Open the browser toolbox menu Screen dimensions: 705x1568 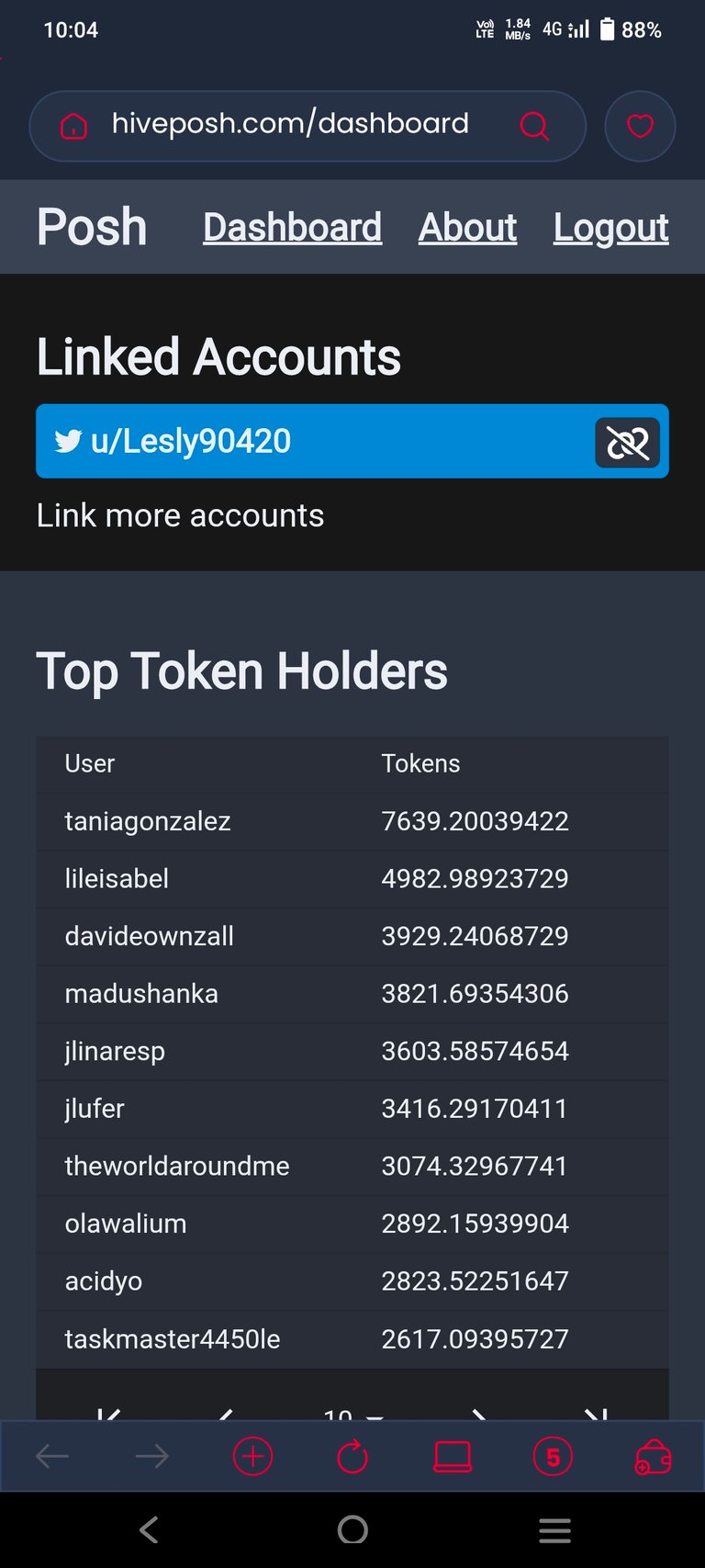[653, 1457]
